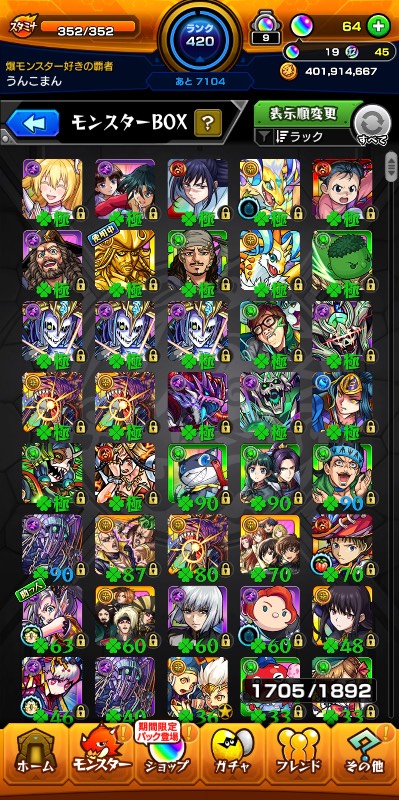399x800 pixels.
Task: Open the フレンド tab
Action: point(298,755)
